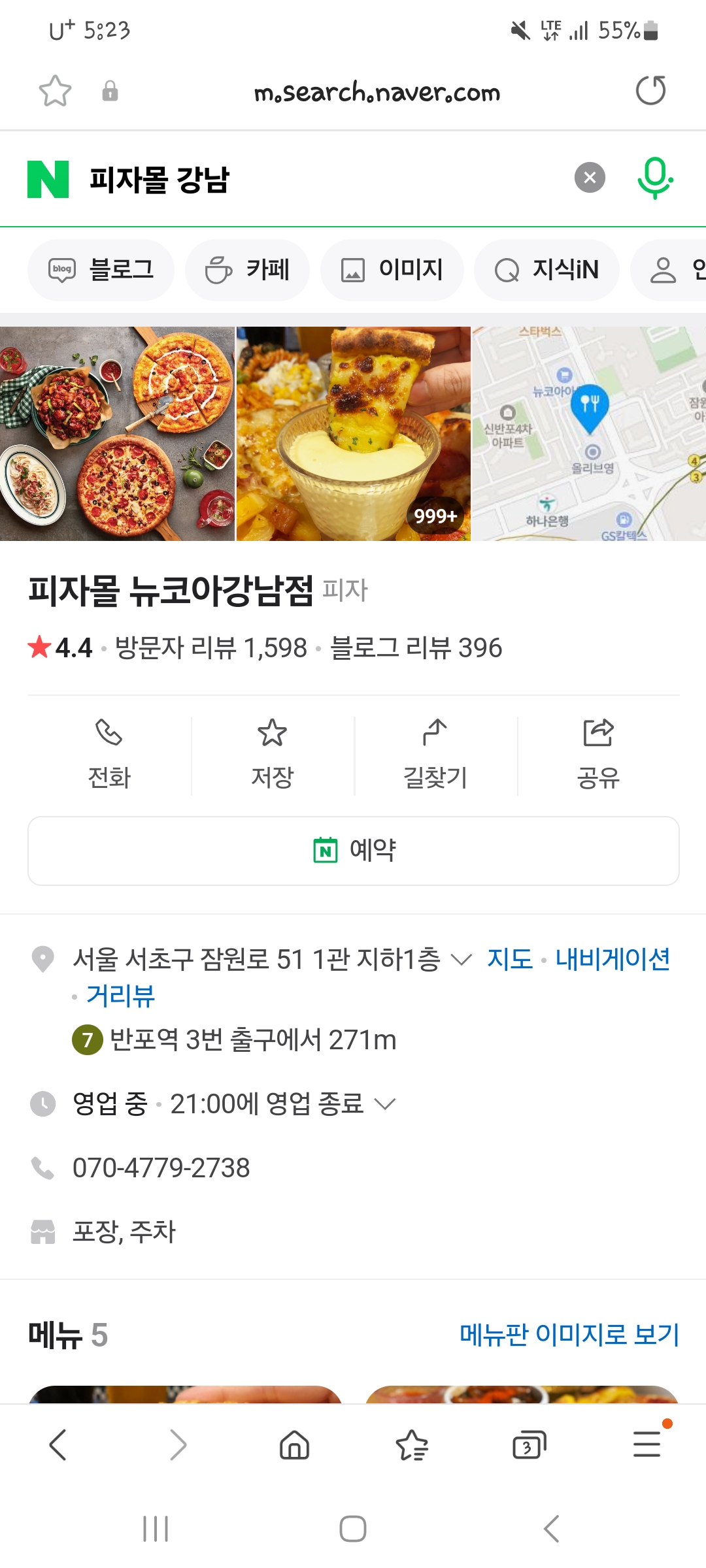The image size is (706, 1568).
Task: Switch to the 카페 tab
Action: coord(248,270)
